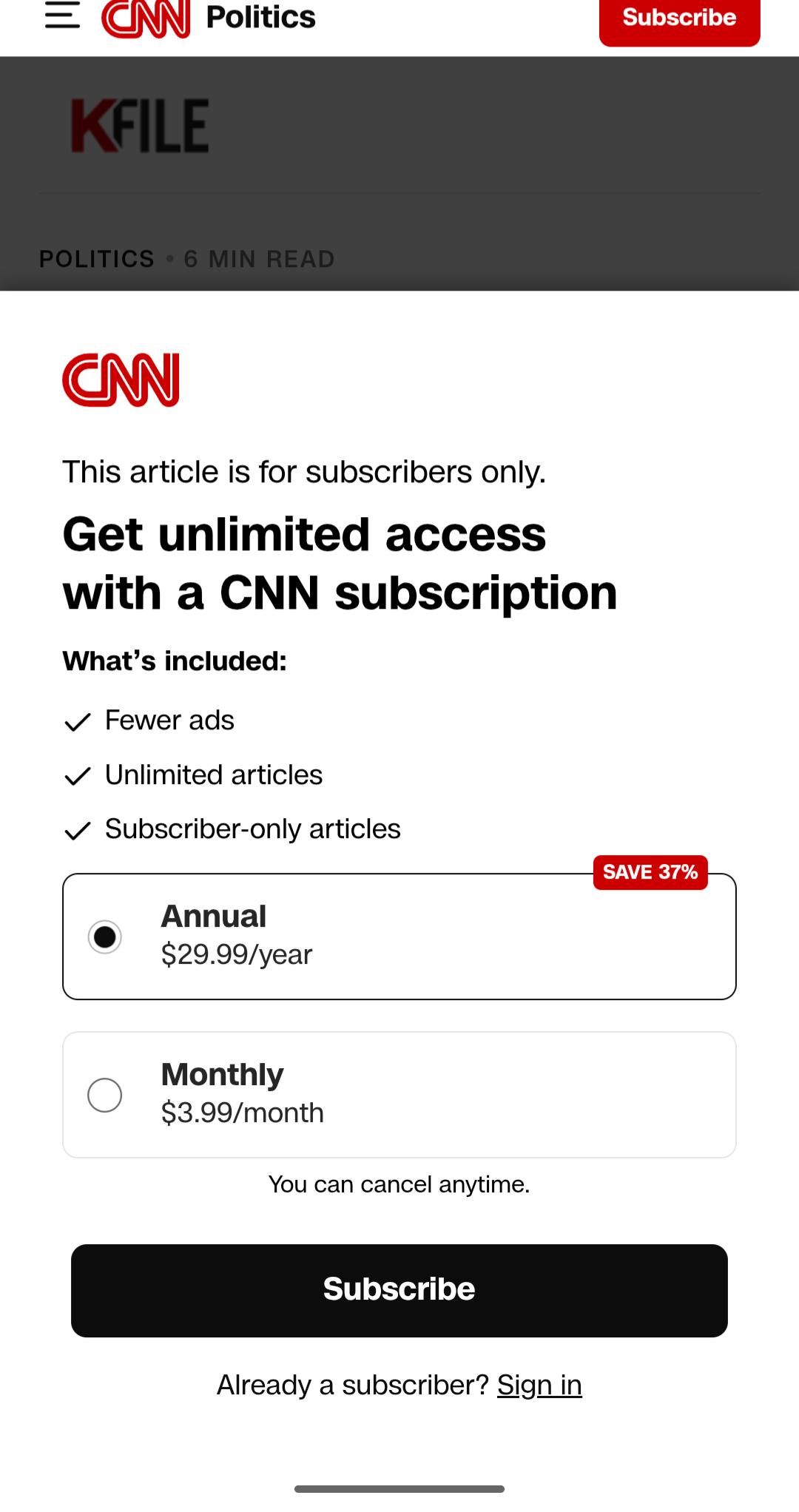Open the hamburger navigation menu
The image size is (799, 1512).
click(x=62, y=16)
